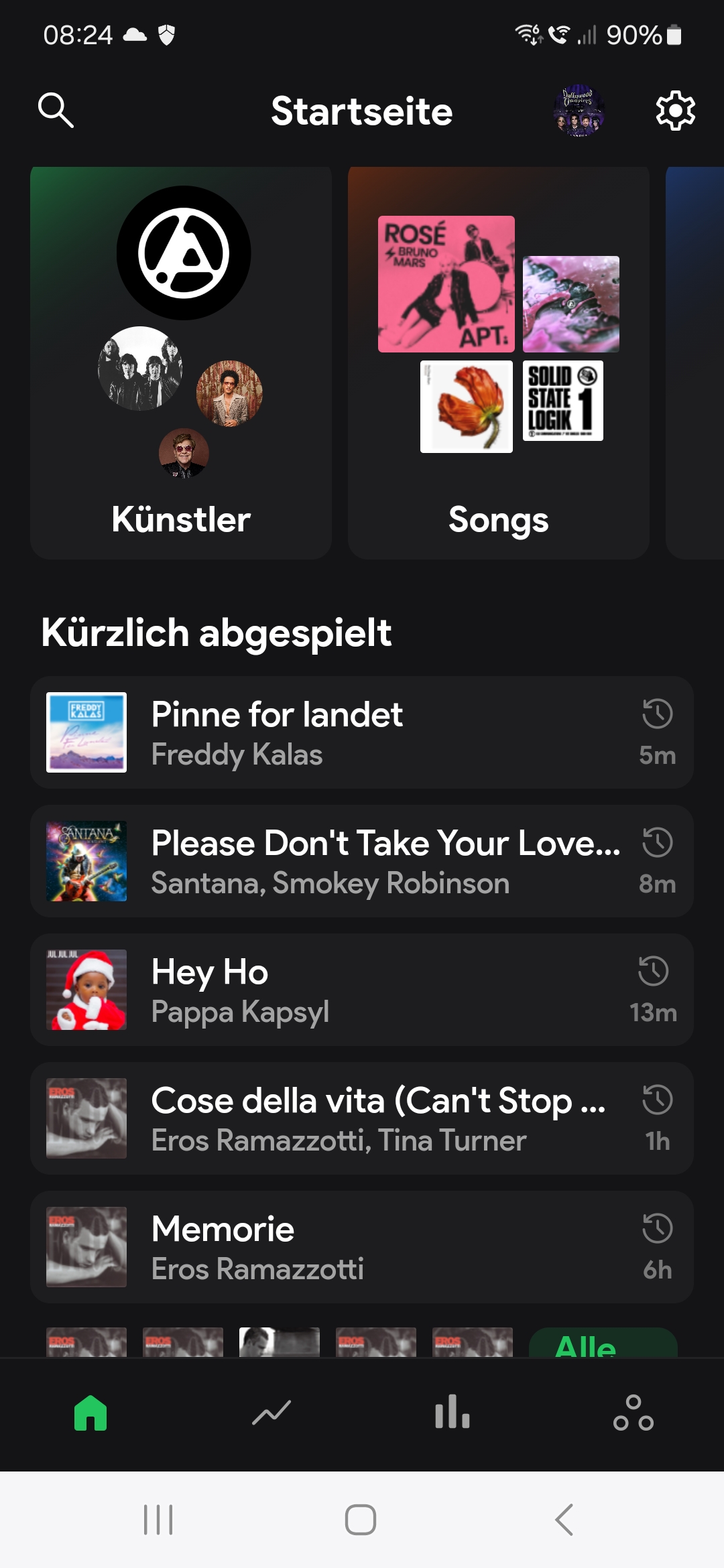
Task: Open Memorie by Eros Ramazzotti
Action: [362, 1247]
